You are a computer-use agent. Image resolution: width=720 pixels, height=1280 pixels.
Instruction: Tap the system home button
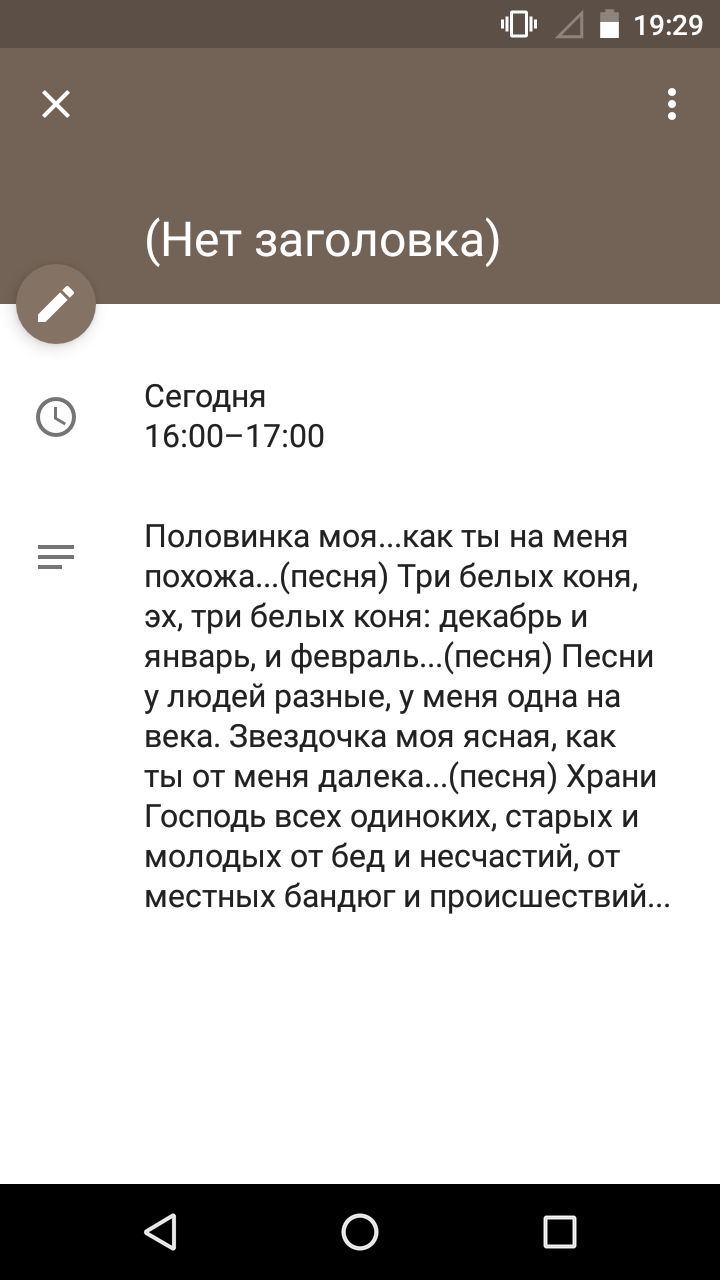click(360, 1232)
